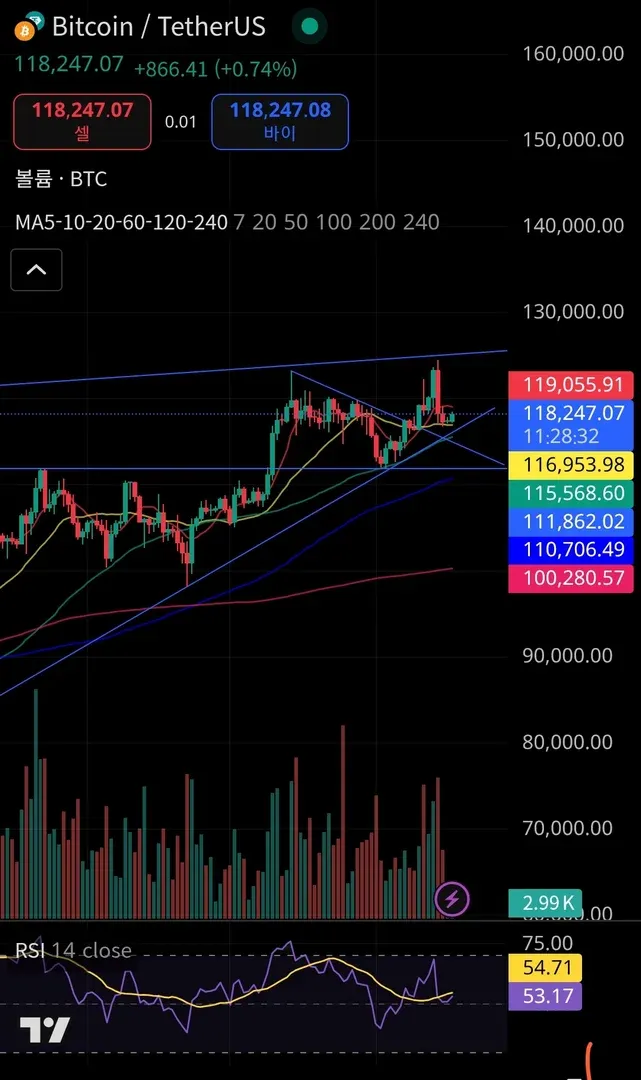Select the RSI 14 close indicator label
Viewport: 641px width, 1080px height.
click(x=73, y=950)
